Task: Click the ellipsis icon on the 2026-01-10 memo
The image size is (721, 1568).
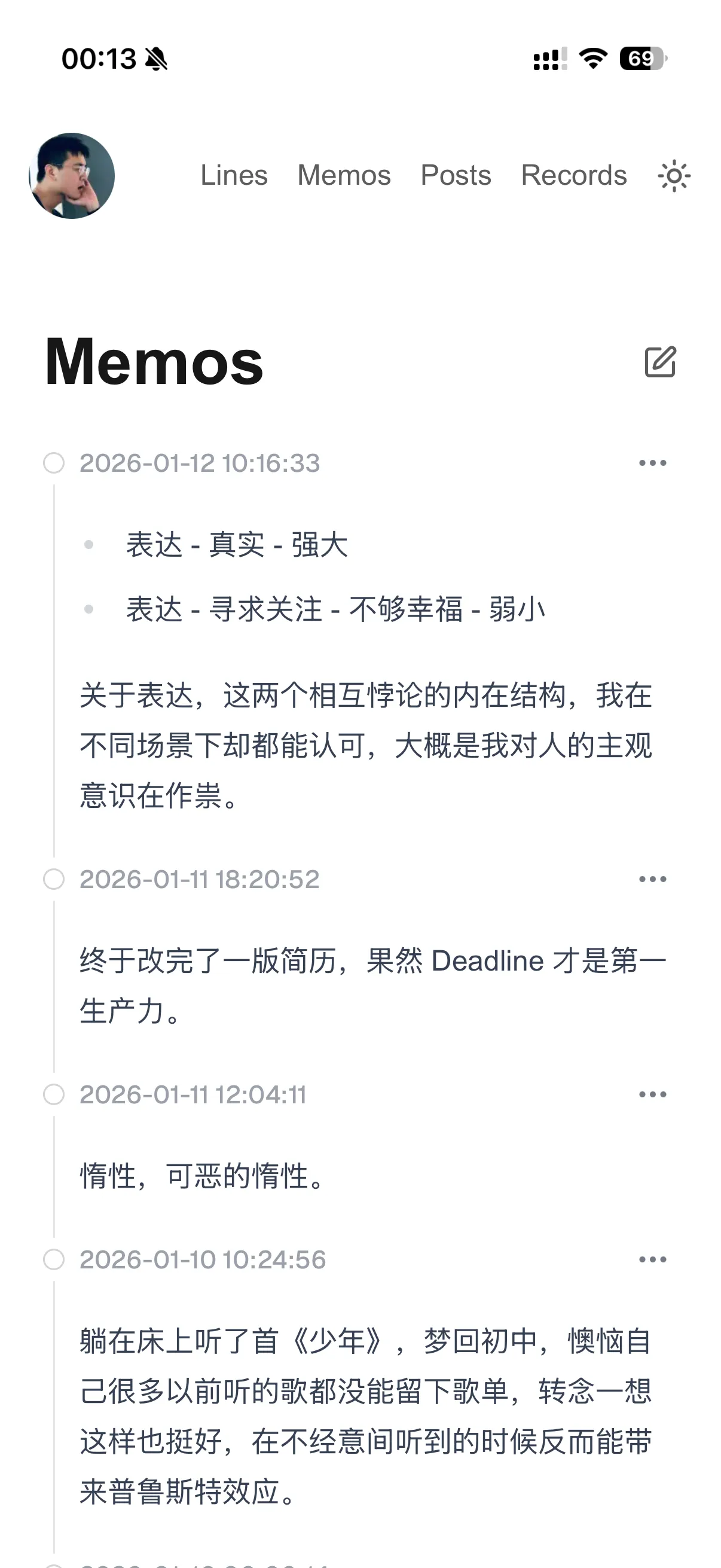Action: 652,1260
